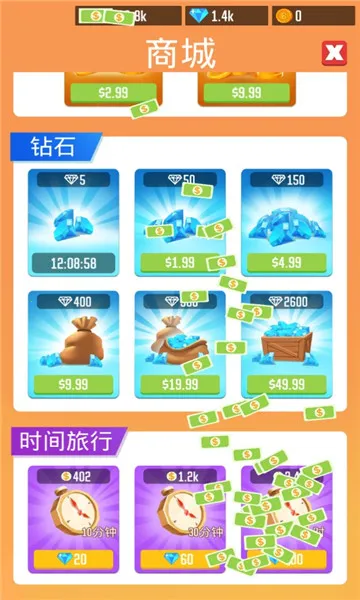Purchase 150 diamonds for $4.99
Viewport: 360px width, 600px height.
(287, 262)
